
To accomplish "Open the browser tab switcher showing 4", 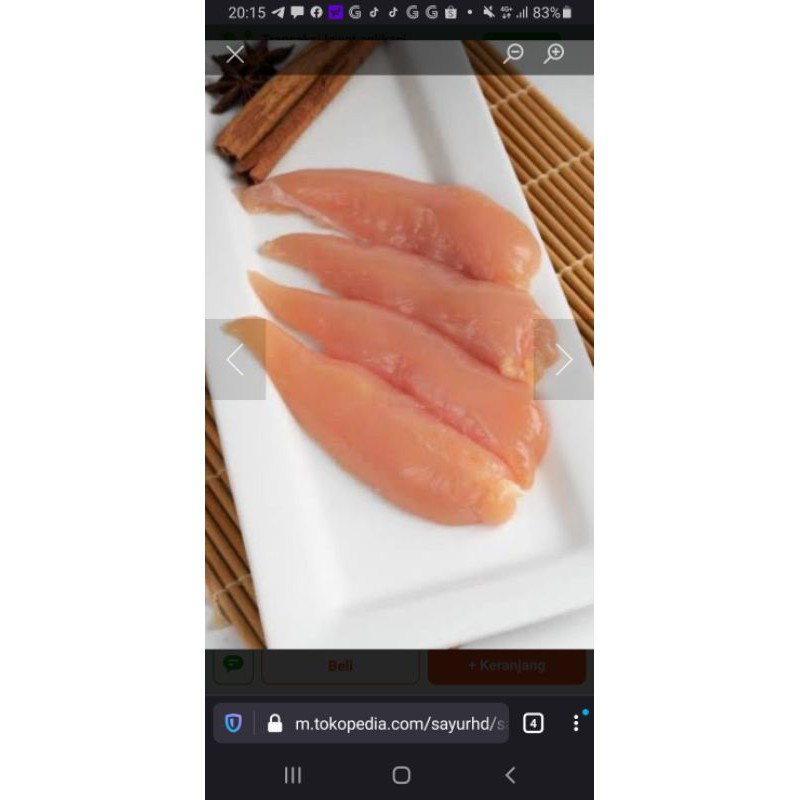I will [533, 723].
